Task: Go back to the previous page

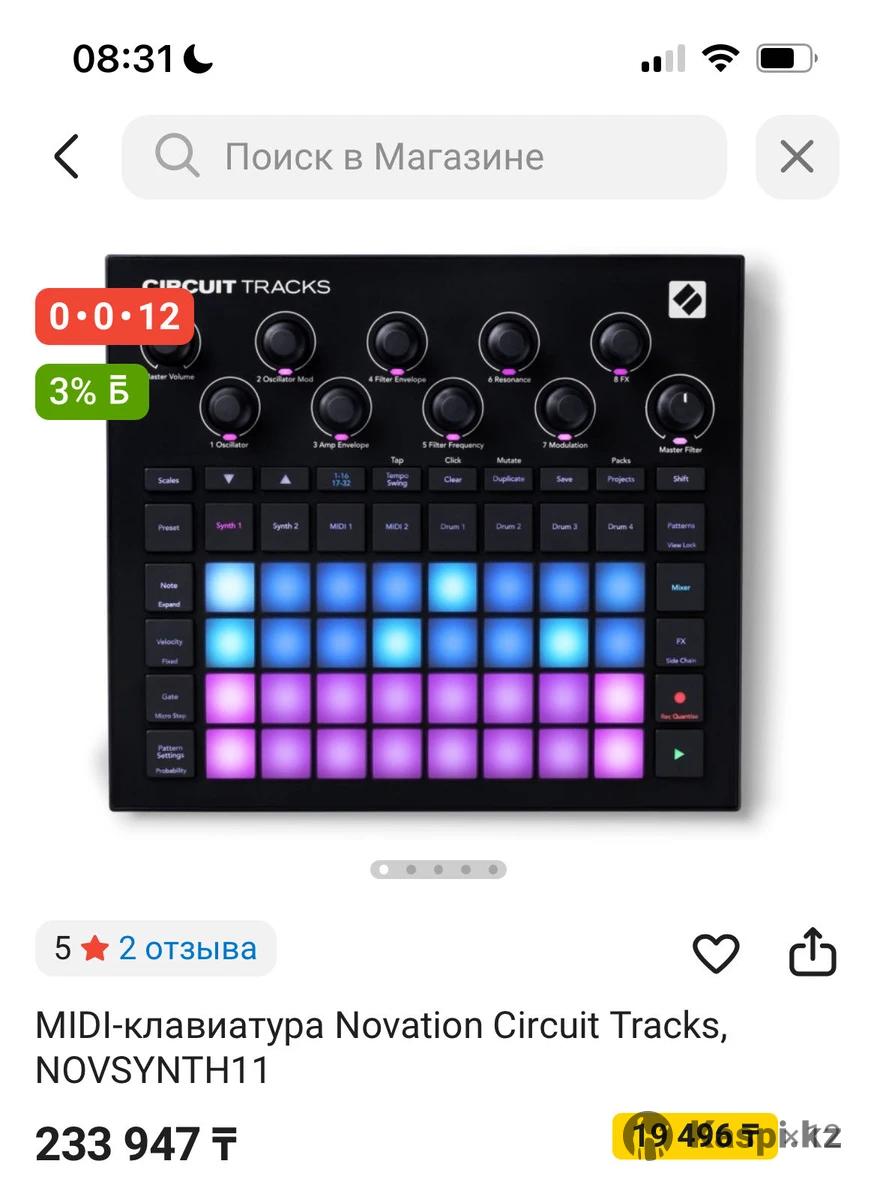Action: pos(66,157)
